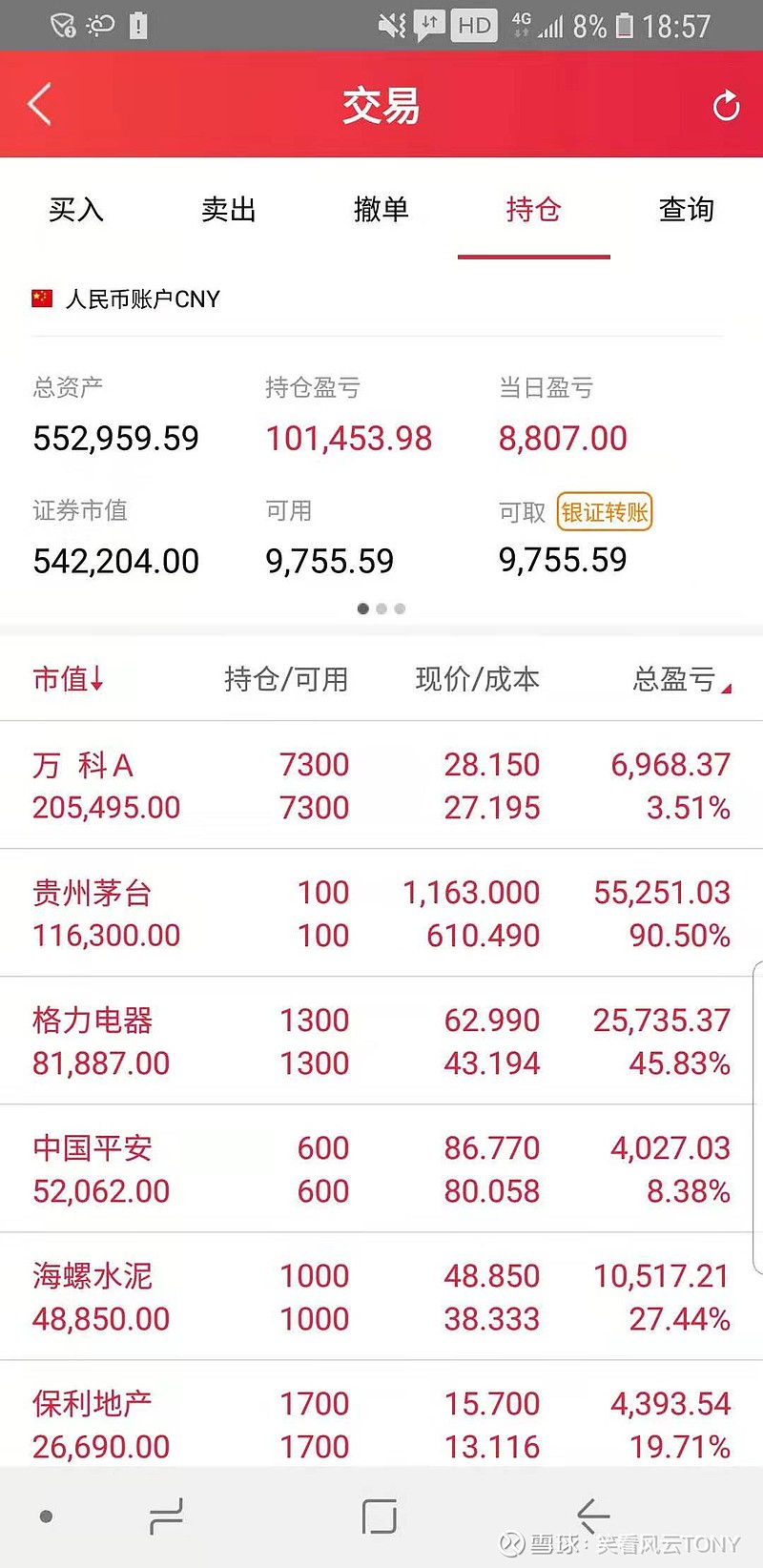Tap the messaging icon in the status bar
763x1568 pixels.
tap(430, 25)
